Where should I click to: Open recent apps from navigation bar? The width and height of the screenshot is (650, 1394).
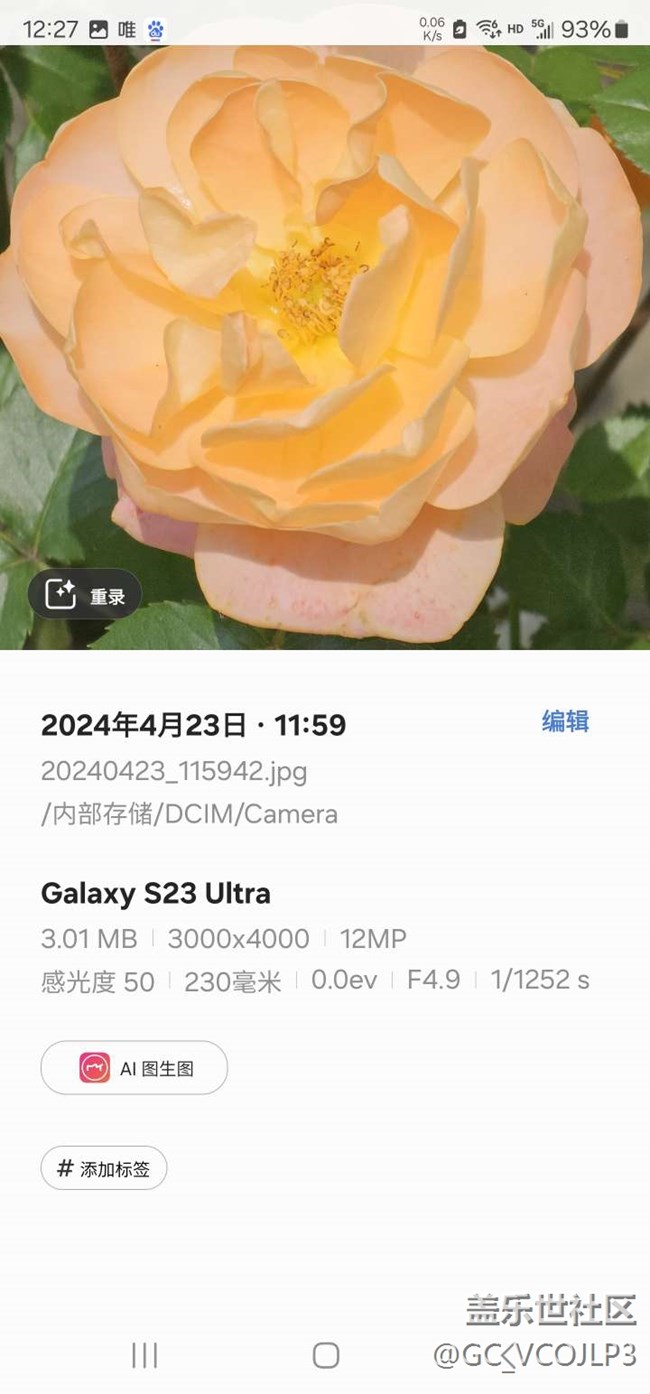145,1355
